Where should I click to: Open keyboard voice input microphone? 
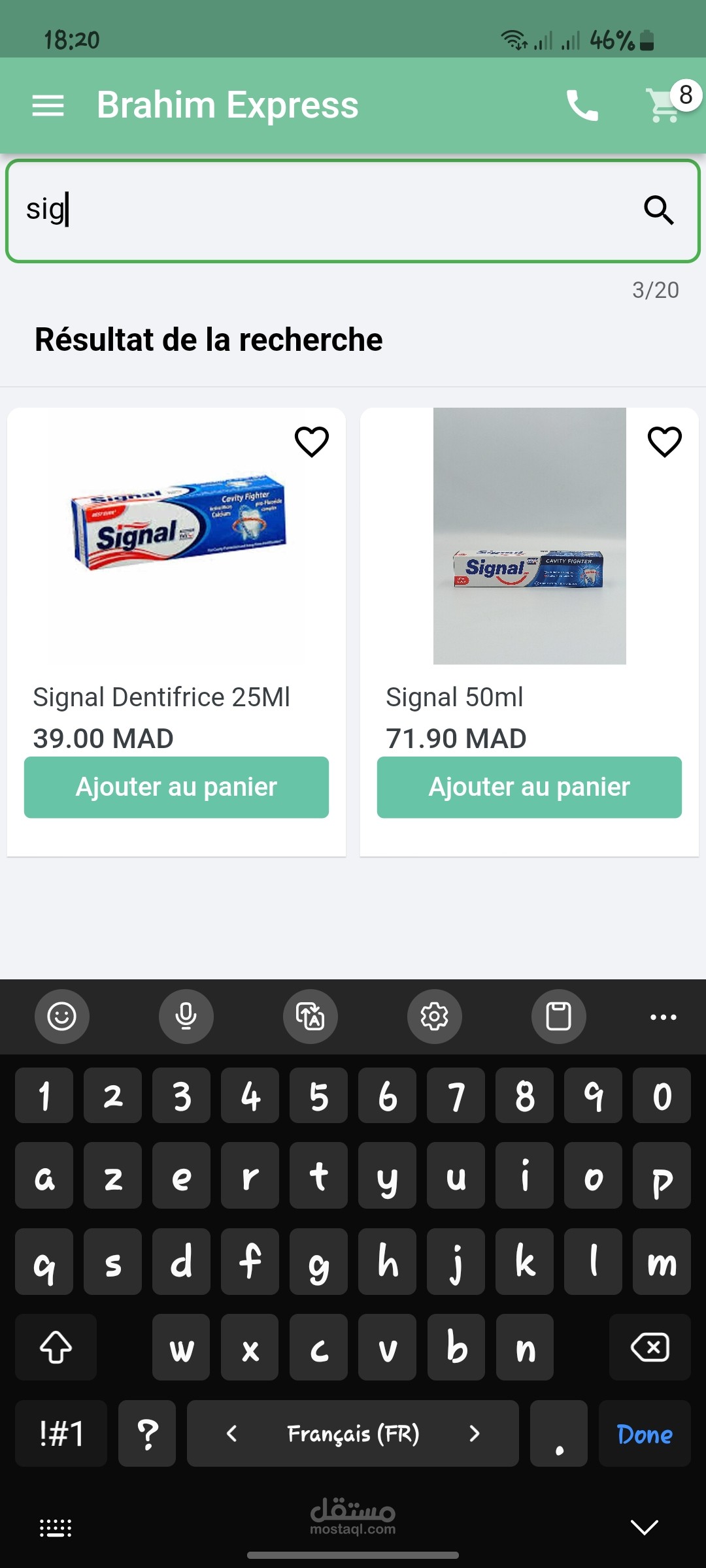click(x=186, y=1017)
